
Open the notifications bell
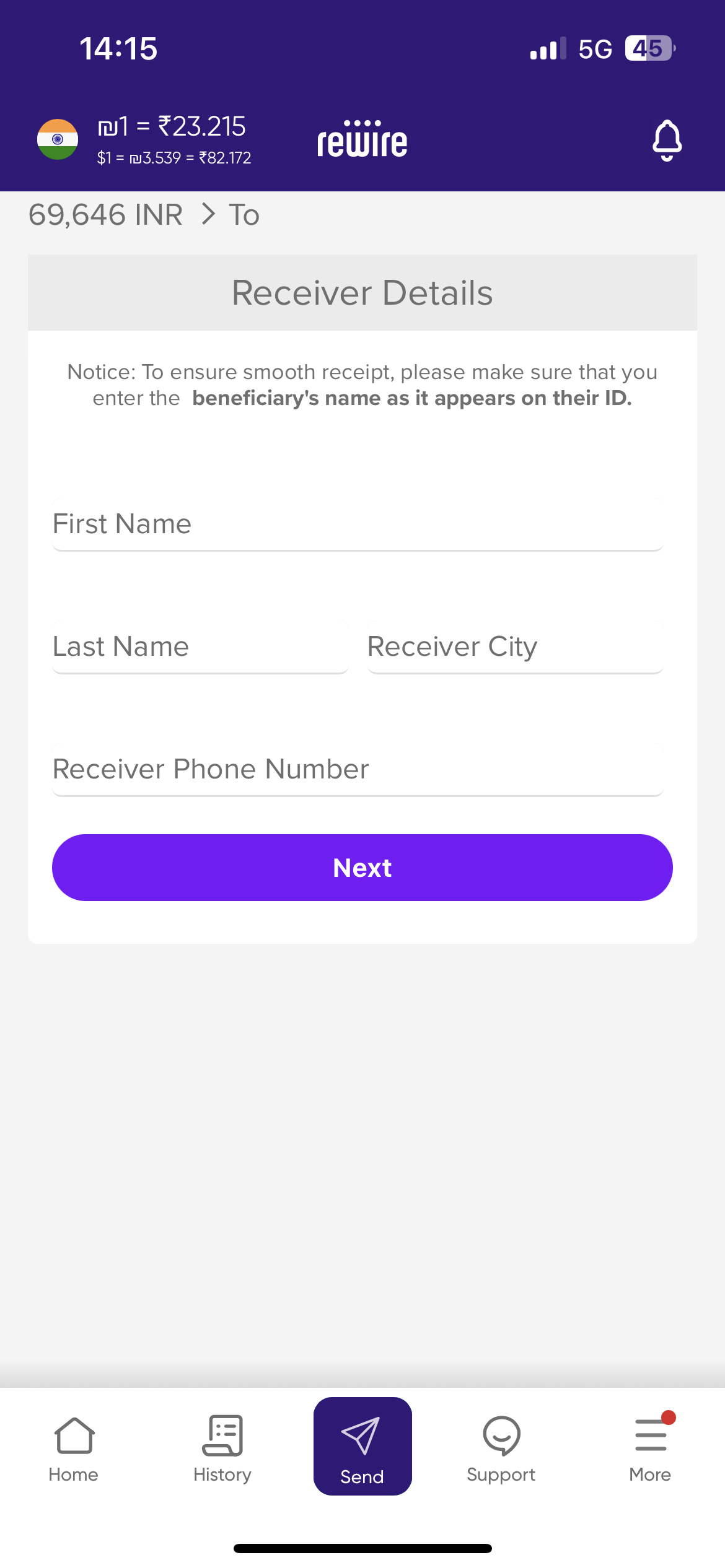point(667,140)
